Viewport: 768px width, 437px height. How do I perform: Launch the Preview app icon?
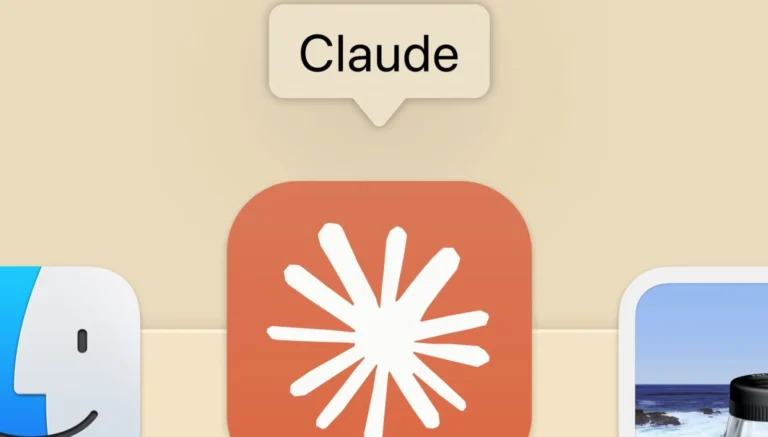[700, 360]
